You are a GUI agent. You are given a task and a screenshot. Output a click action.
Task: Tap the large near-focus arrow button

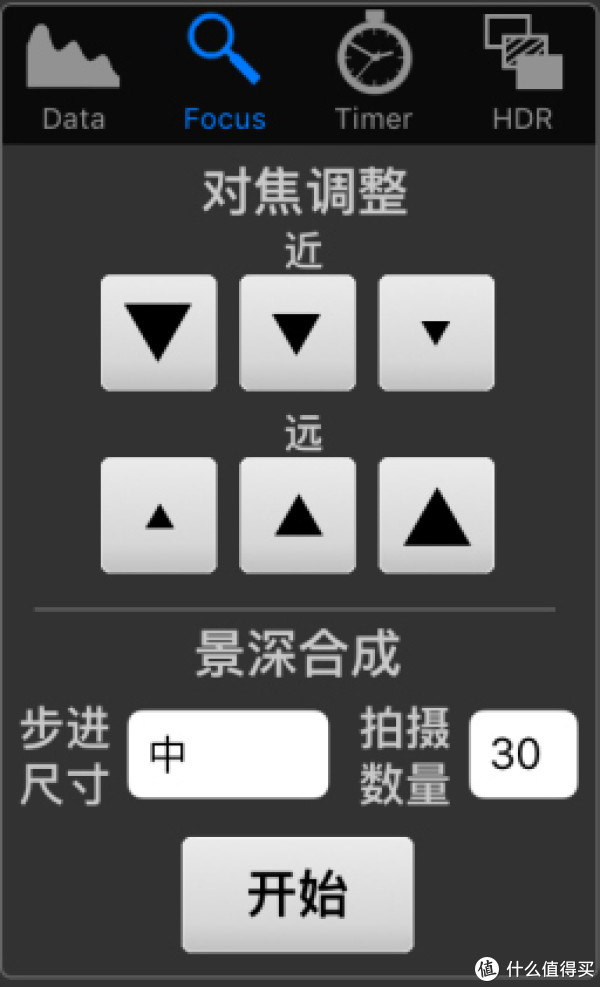pyautogui.click(x=159, y=332)
